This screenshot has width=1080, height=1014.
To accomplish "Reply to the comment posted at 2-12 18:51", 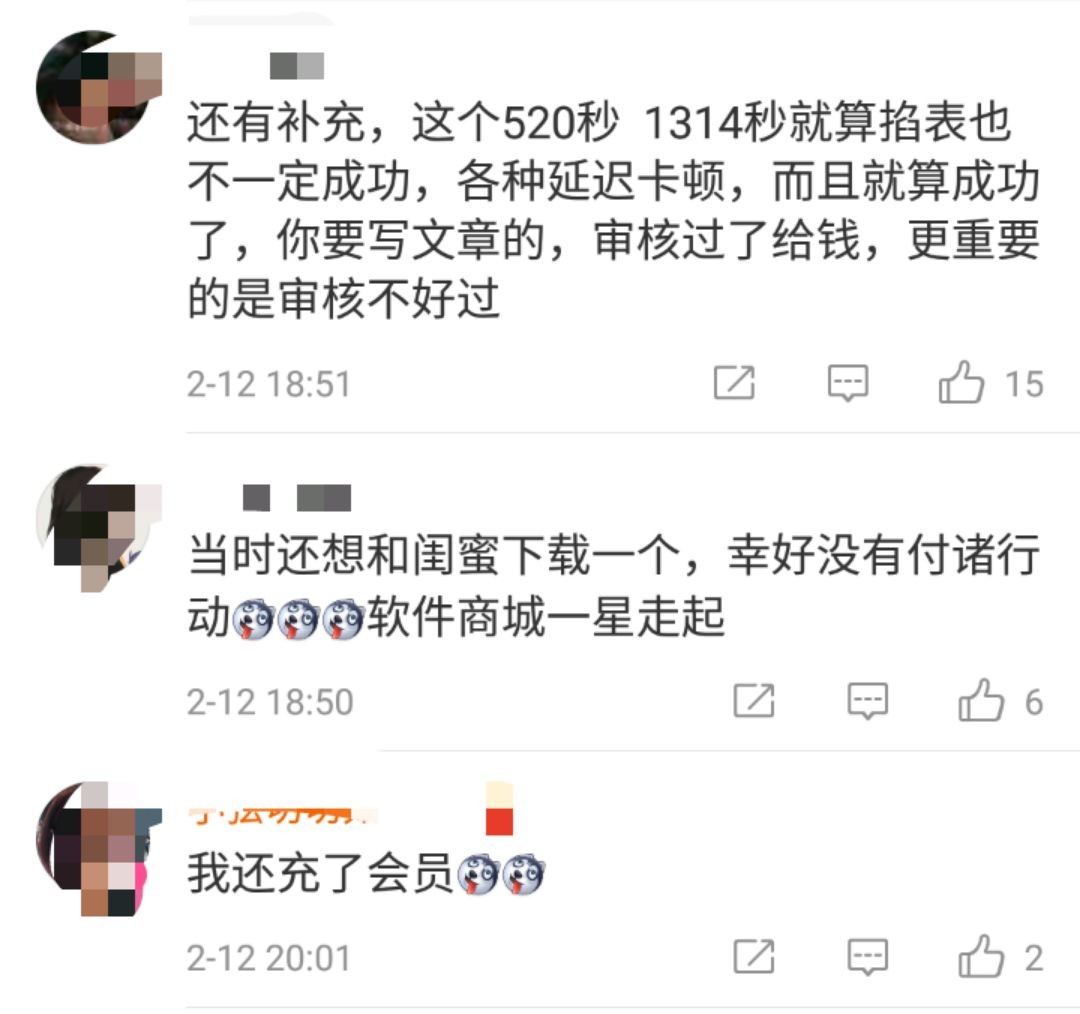I will point(848,384).
